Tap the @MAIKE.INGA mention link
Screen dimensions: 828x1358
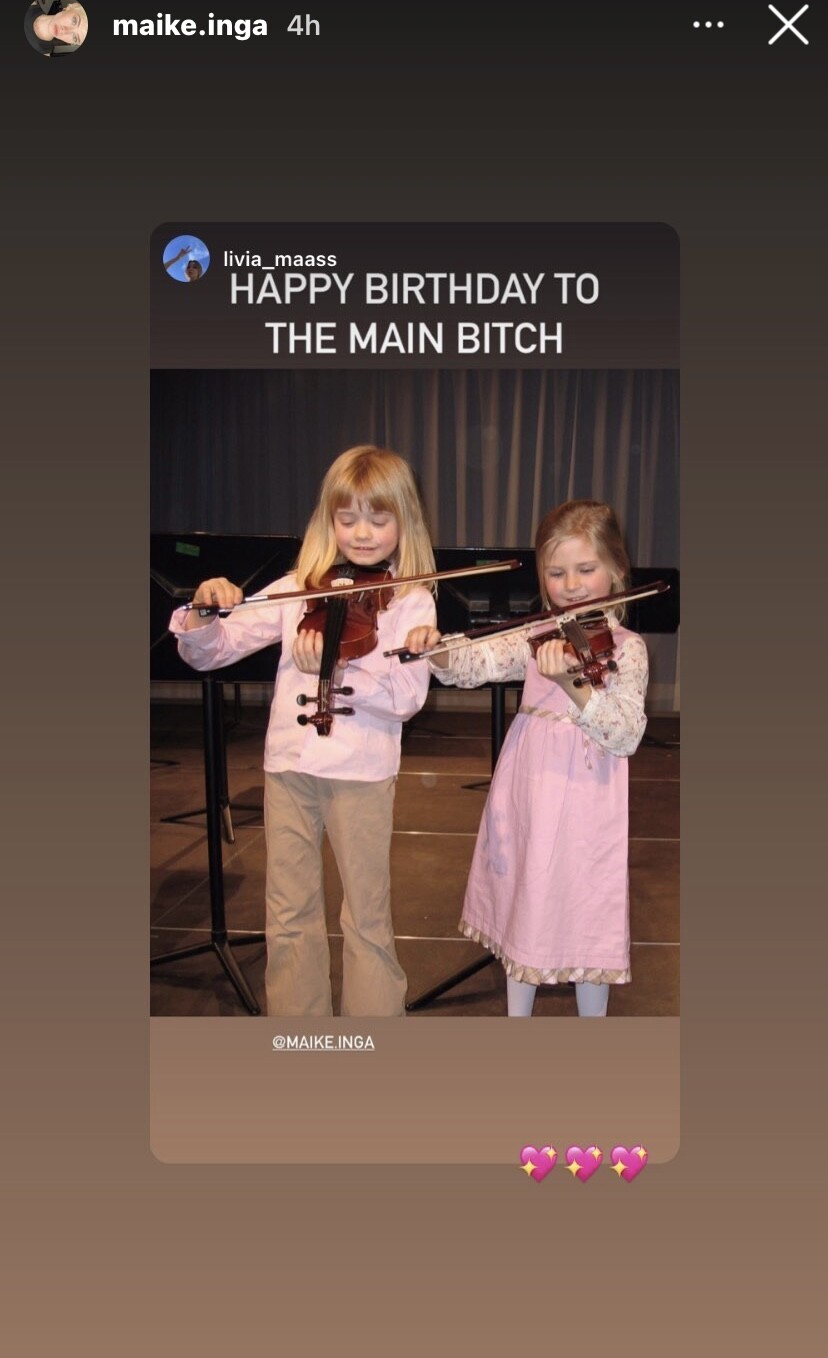pyautogui.click(x=323, y=1042)
